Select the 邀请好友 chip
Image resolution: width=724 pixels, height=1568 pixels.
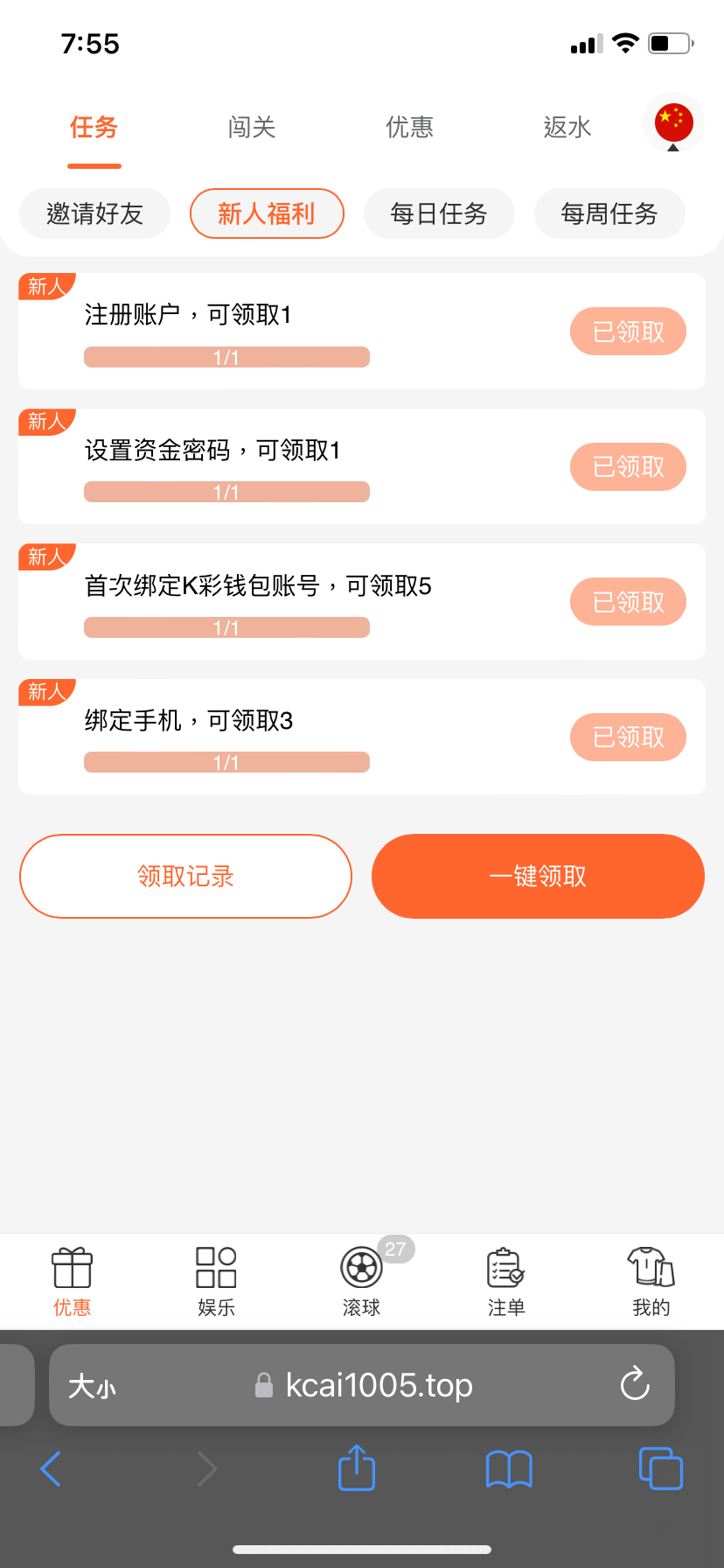click(94, 213)
